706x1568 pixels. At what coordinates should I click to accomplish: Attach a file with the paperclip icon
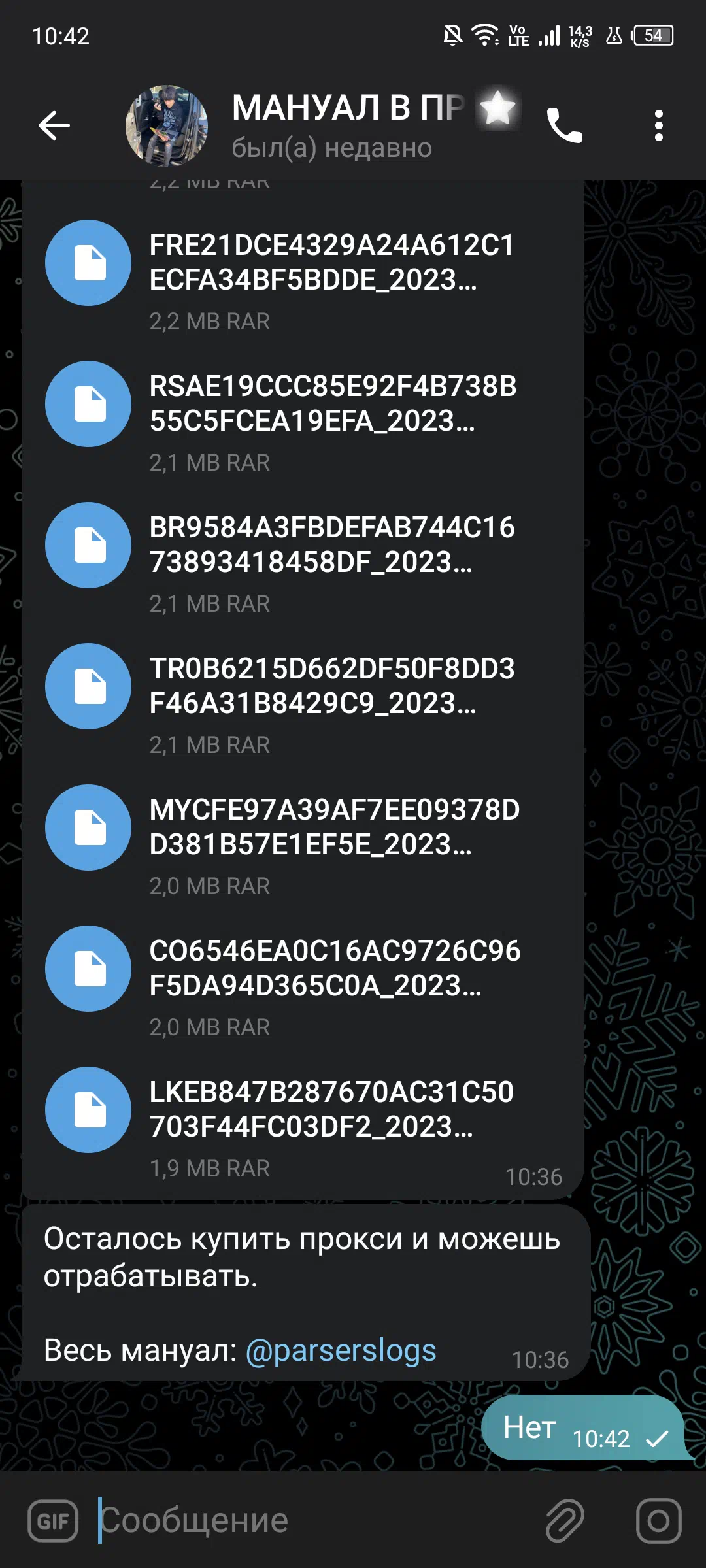pyautogui.click(x=565, y=1520)
